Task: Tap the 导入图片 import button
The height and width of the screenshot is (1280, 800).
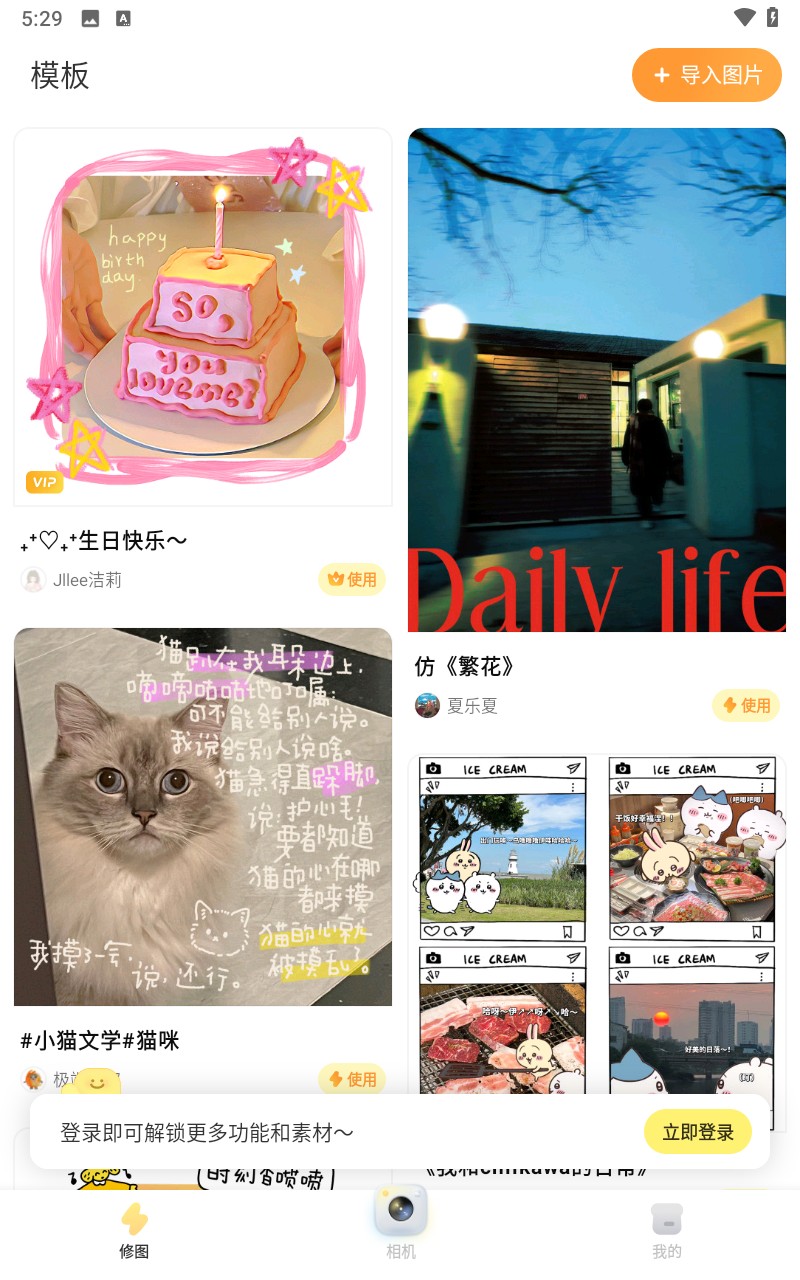Action: 706,75
